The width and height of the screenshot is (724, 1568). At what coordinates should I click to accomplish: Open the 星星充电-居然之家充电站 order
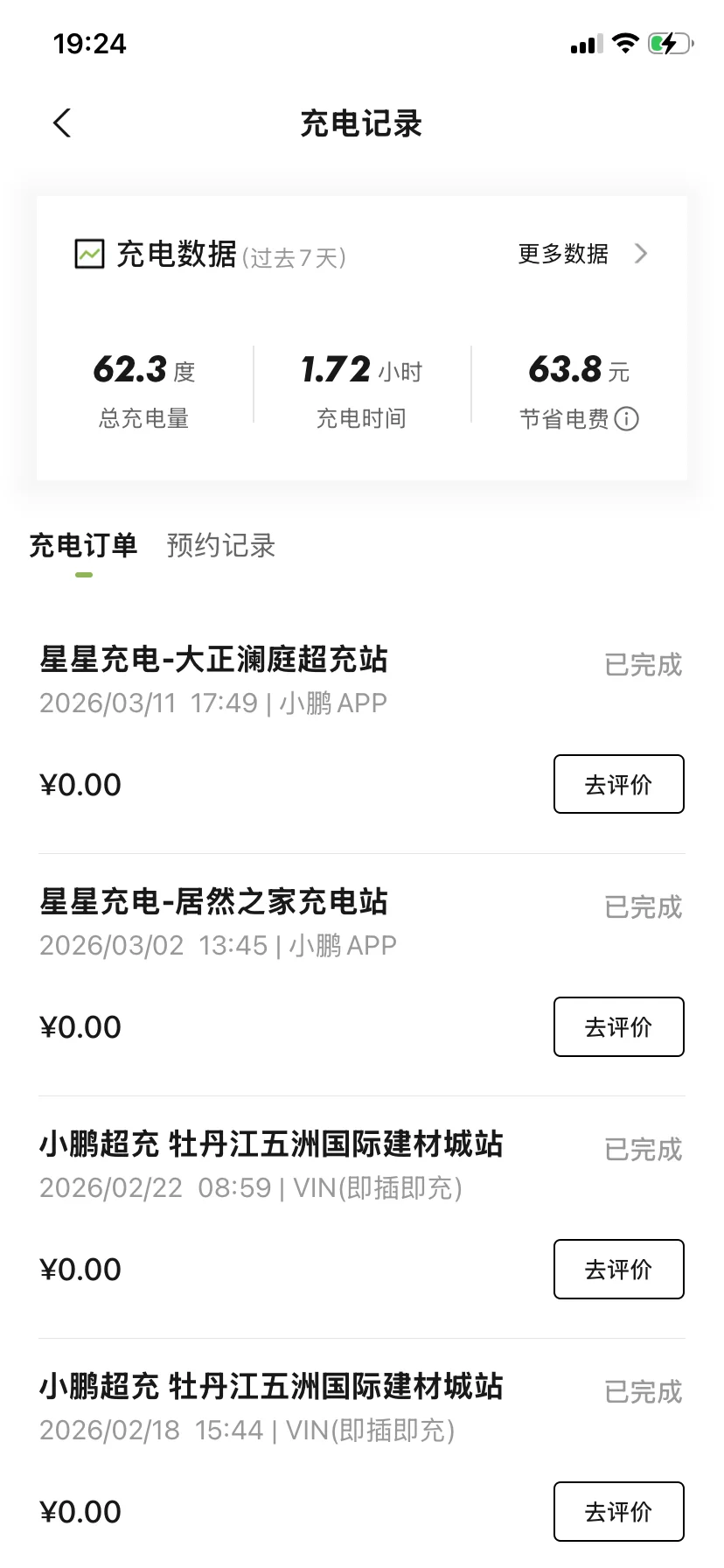[214, 902]
